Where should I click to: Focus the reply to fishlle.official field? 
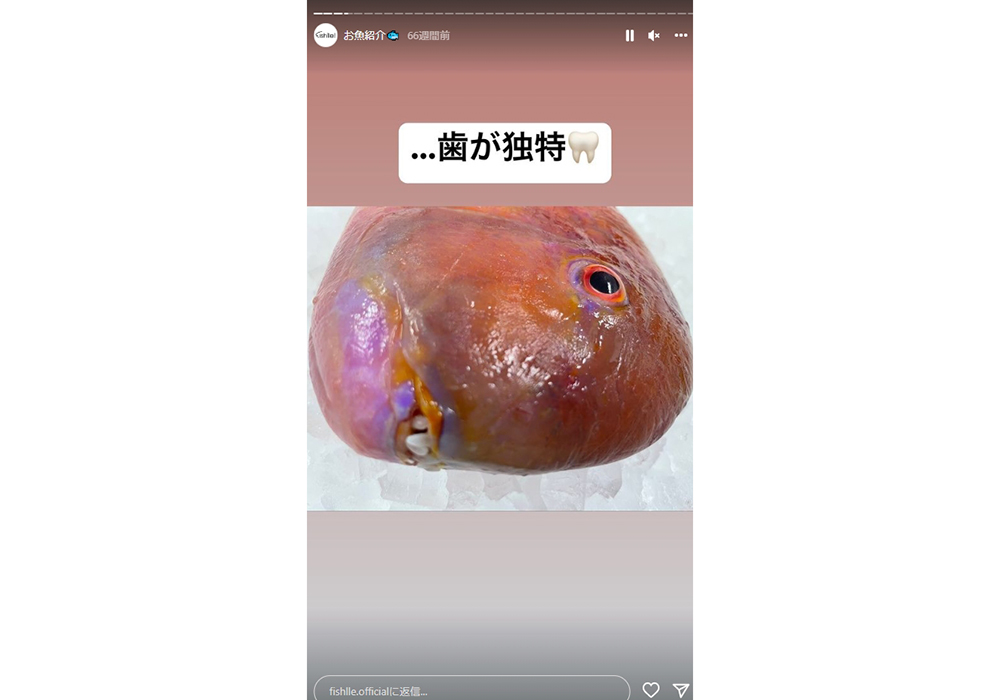click(x=470, y=690)
